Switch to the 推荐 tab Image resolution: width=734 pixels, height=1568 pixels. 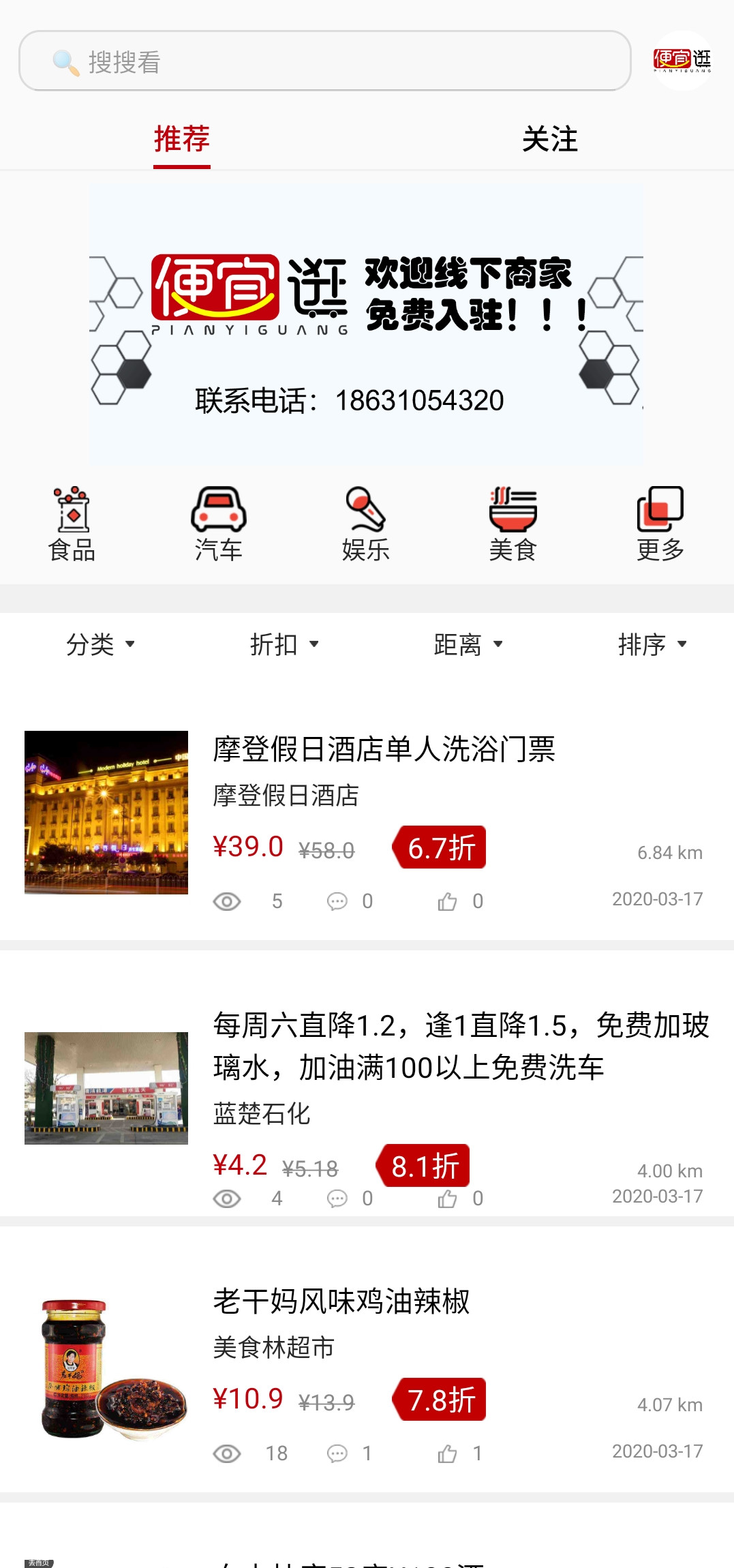click(x=181, y=140)
